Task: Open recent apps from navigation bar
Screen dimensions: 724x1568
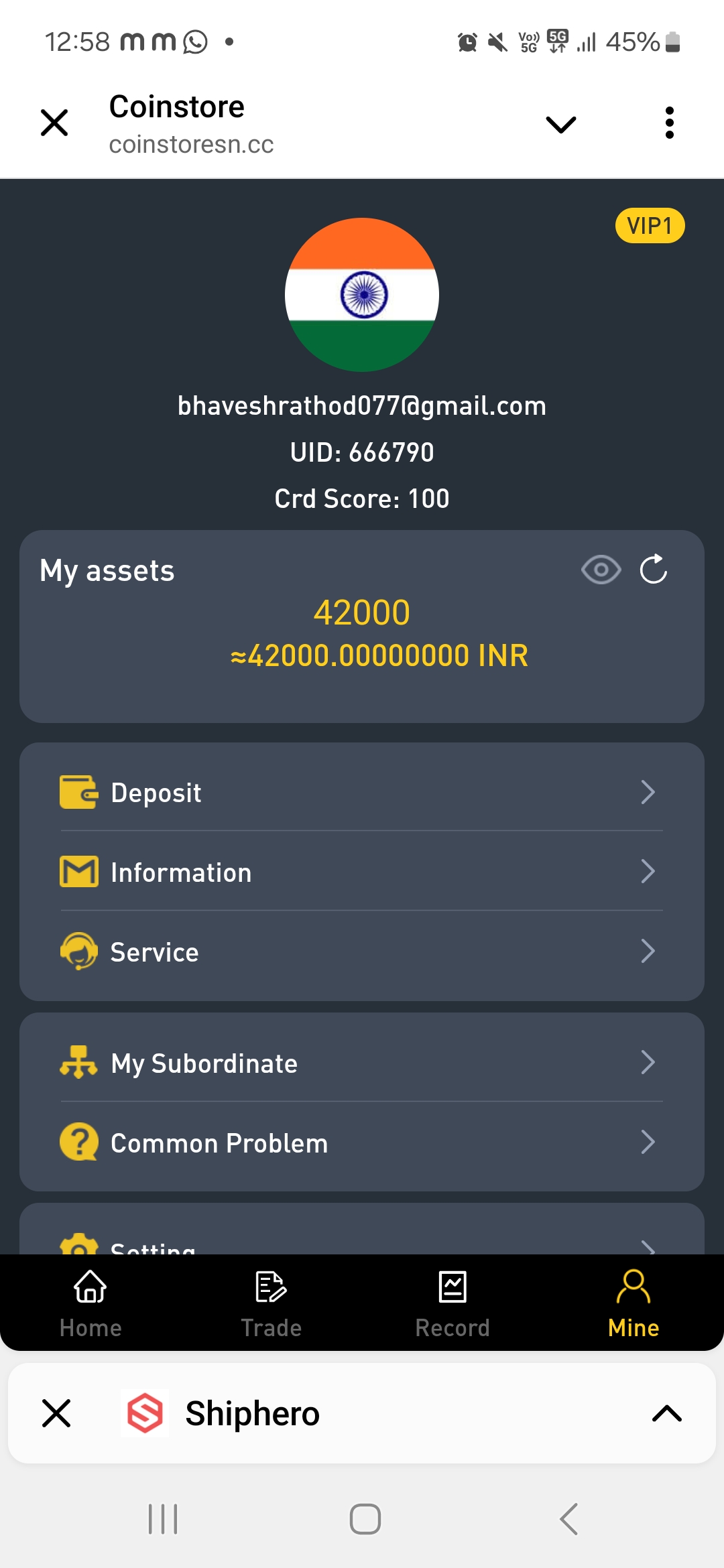Action: [x=163, y=1519]
